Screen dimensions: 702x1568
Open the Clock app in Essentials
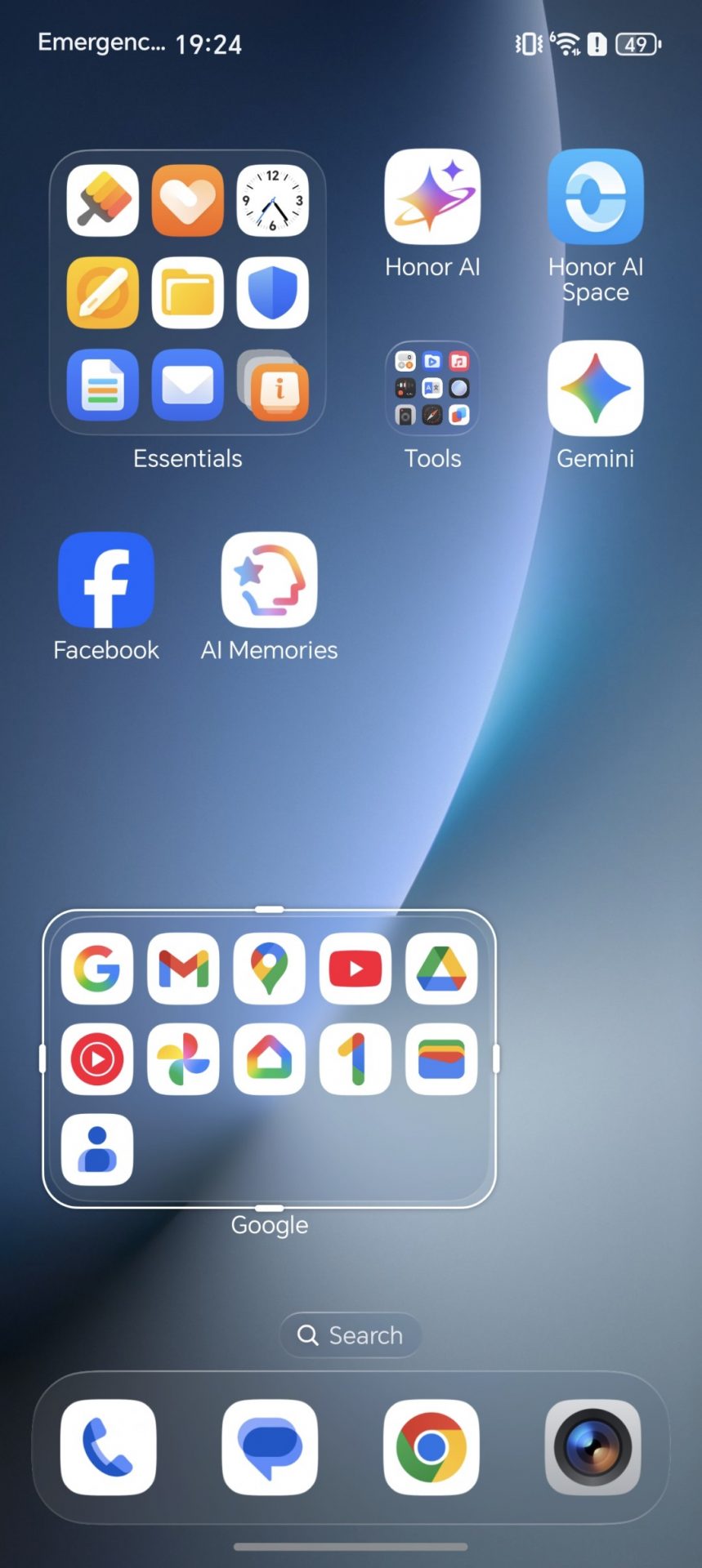273,200
